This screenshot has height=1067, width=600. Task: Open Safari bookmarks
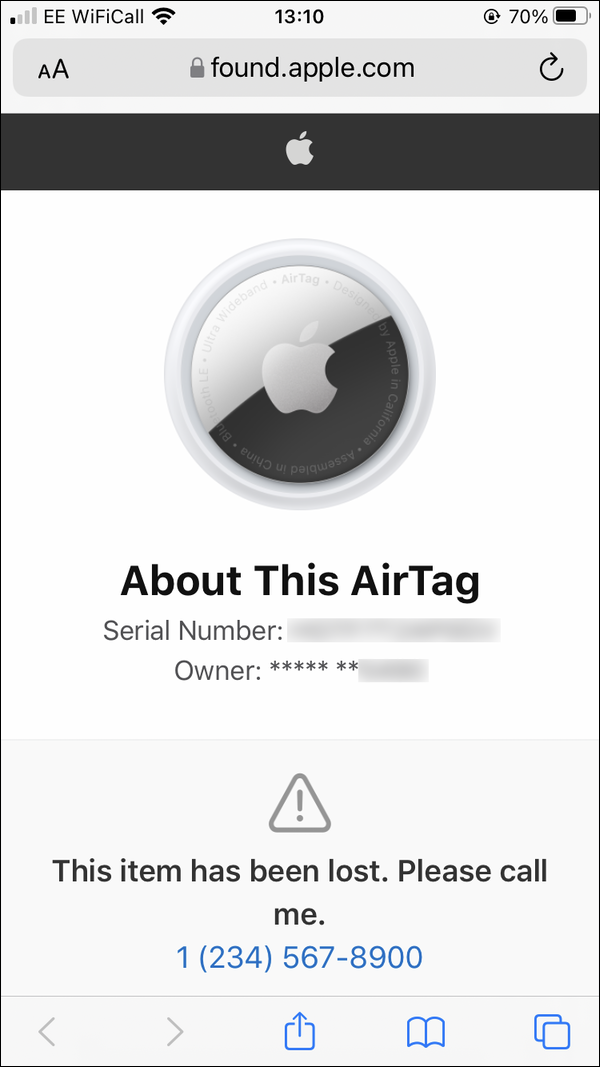426,1031
